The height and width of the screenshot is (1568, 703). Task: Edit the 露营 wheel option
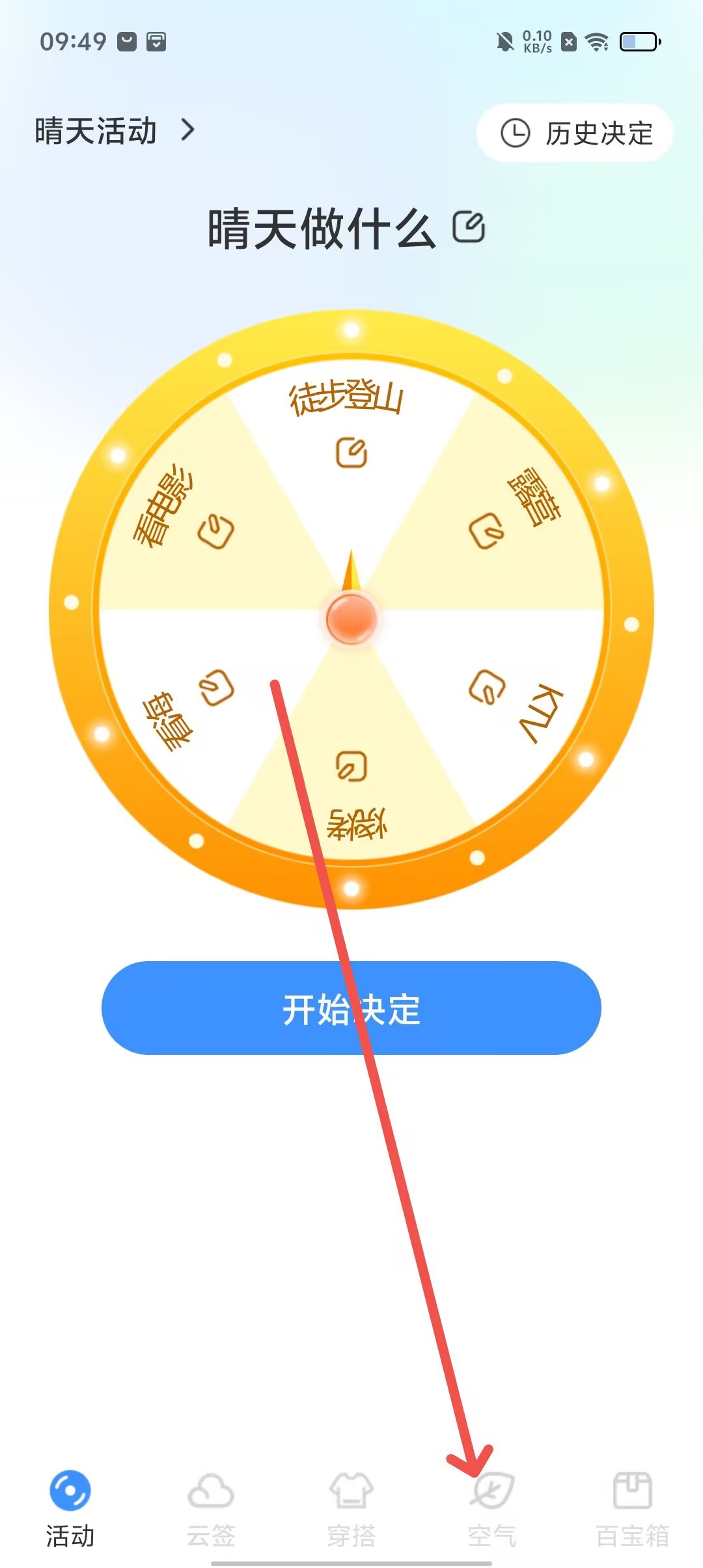click(x=486, y=531)
